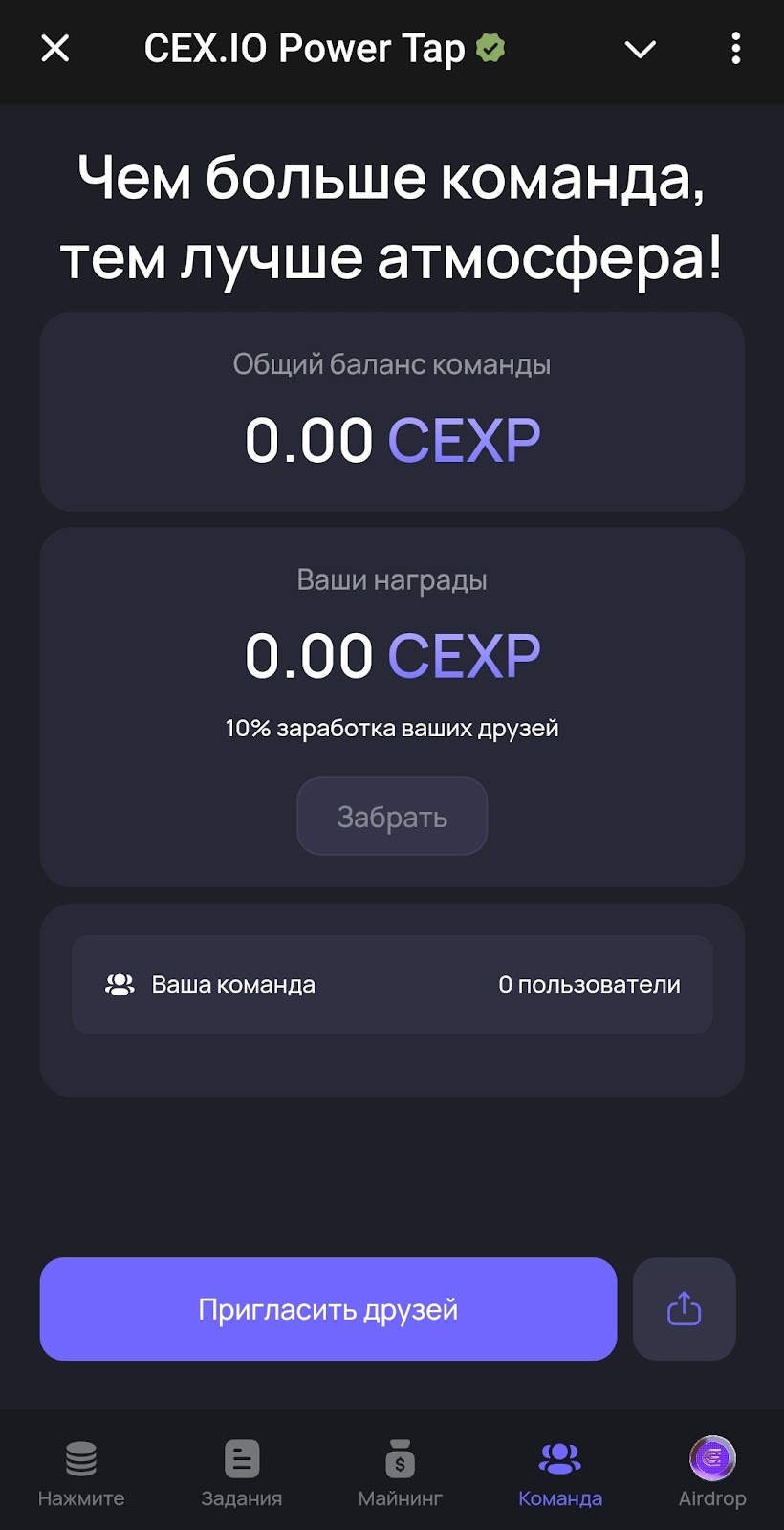This screenshot has height=1530, width=784.
Task: Switch to the Нажмите tab
Action: pos(81,1473)
